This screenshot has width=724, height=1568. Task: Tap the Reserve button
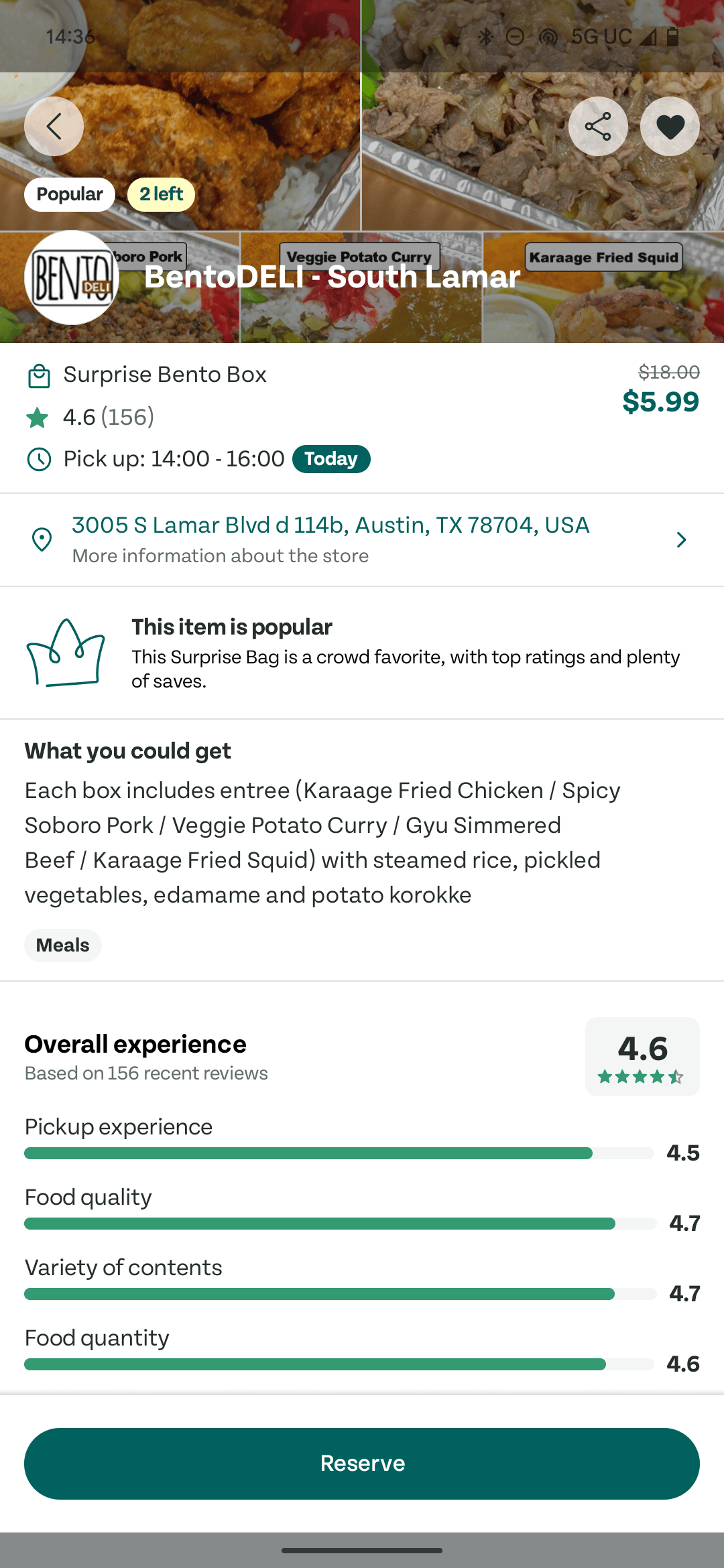pos(362,1463)
